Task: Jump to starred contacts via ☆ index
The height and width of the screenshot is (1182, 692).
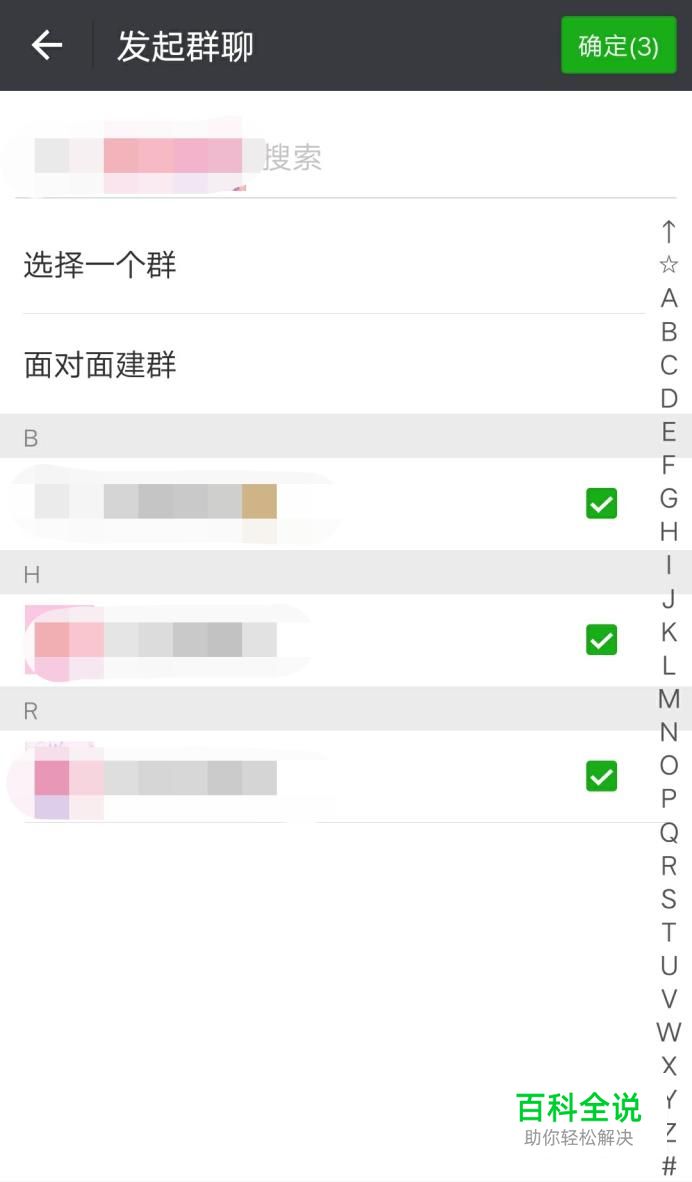Action: [669, 265]
